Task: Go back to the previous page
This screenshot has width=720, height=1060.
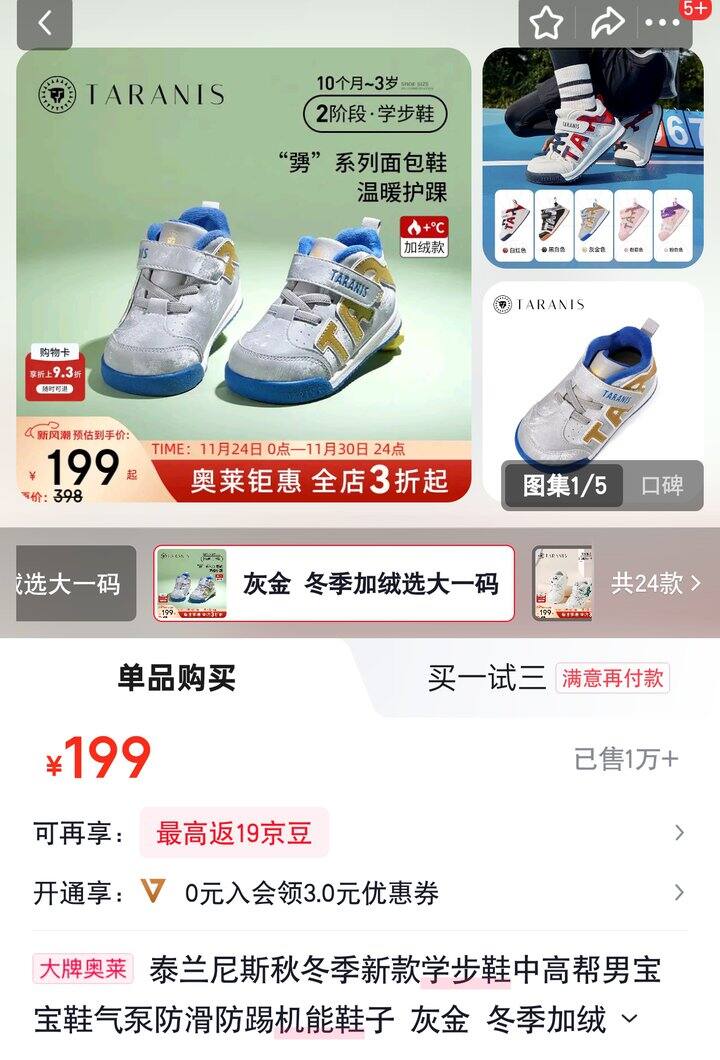Action: click(x=44, y=24)
